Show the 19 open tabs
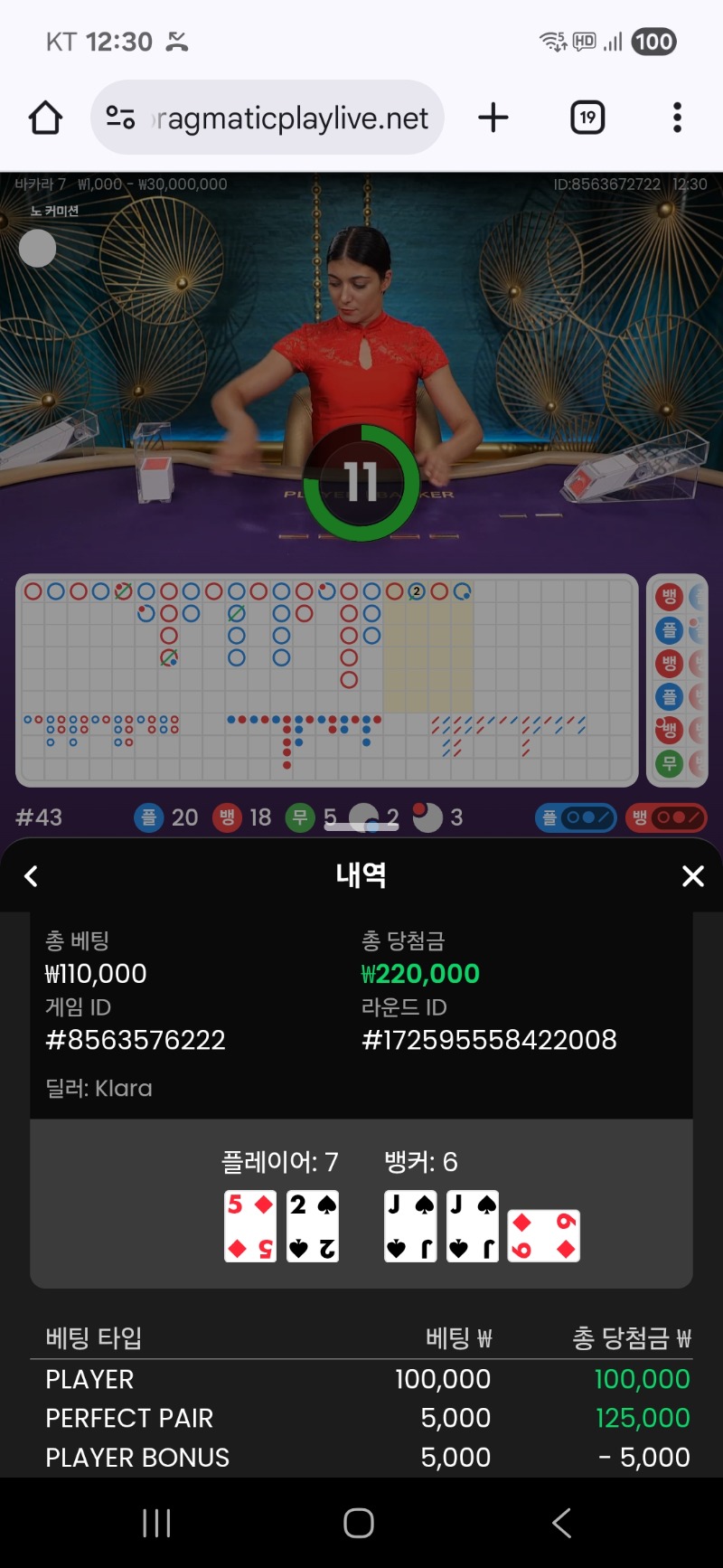The height and width of the screenshot is (1568, 723). click(x=587, y=118)
